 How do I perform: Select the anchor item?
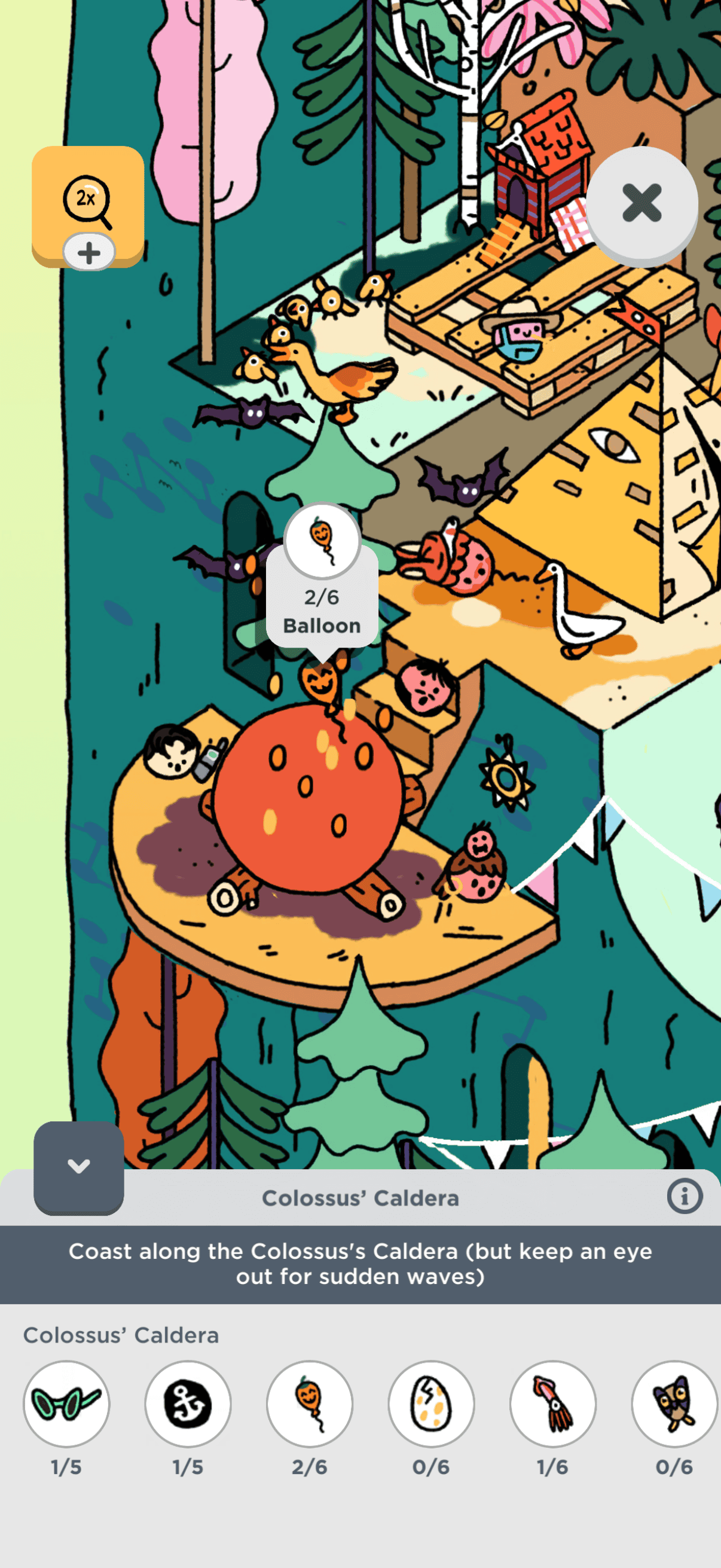tap(188, 1404)
